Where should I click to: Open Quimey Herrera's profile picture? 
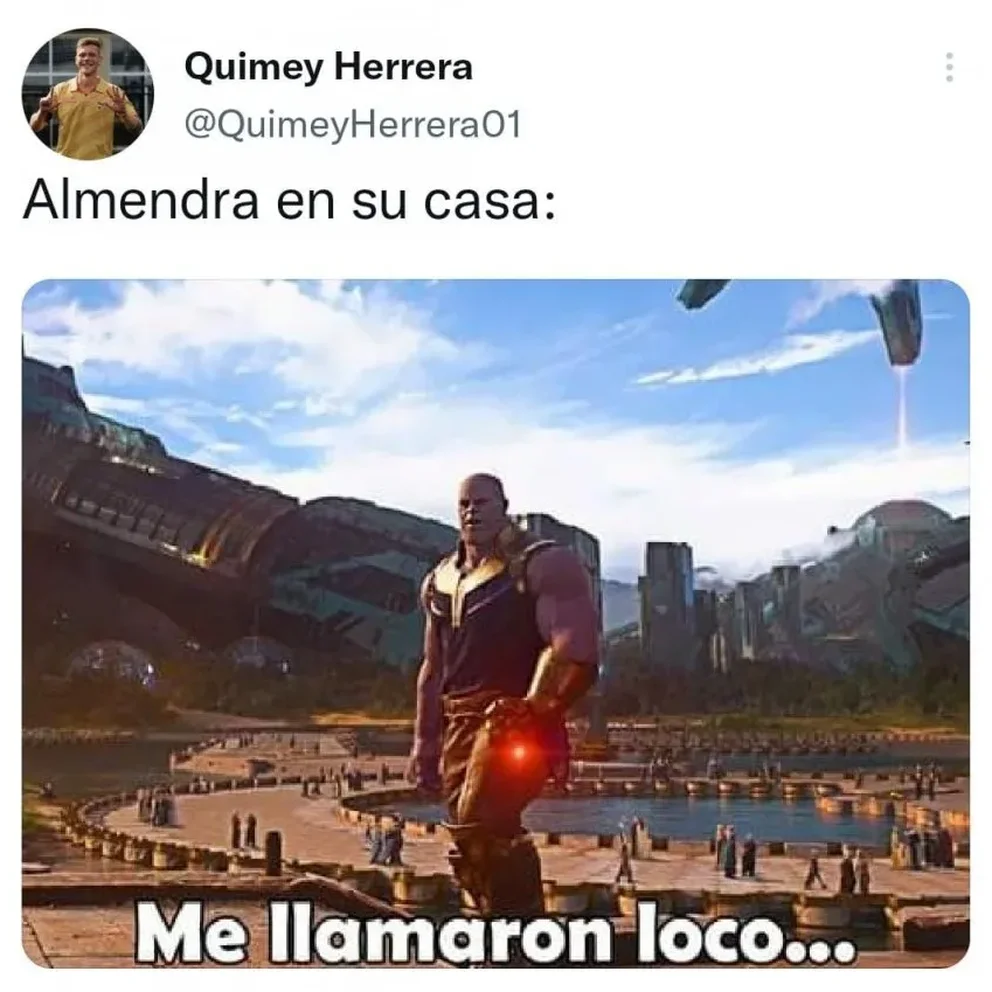coord(88,94)
